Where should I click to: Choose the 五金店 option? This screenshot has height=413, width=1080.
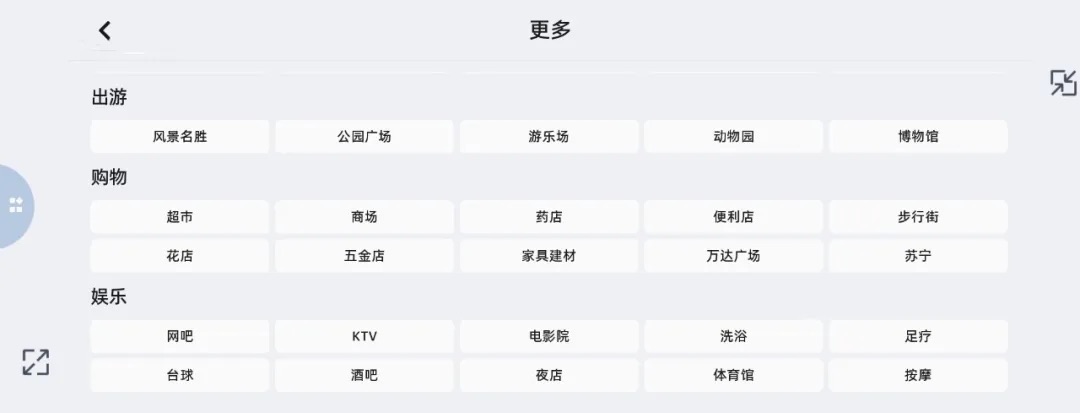[364, 256]
